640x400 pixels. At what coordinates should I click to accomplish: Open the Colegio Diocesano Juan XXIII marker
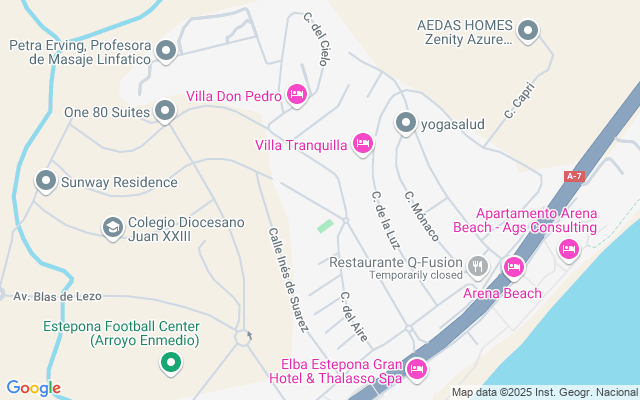(x=112, y=229)
